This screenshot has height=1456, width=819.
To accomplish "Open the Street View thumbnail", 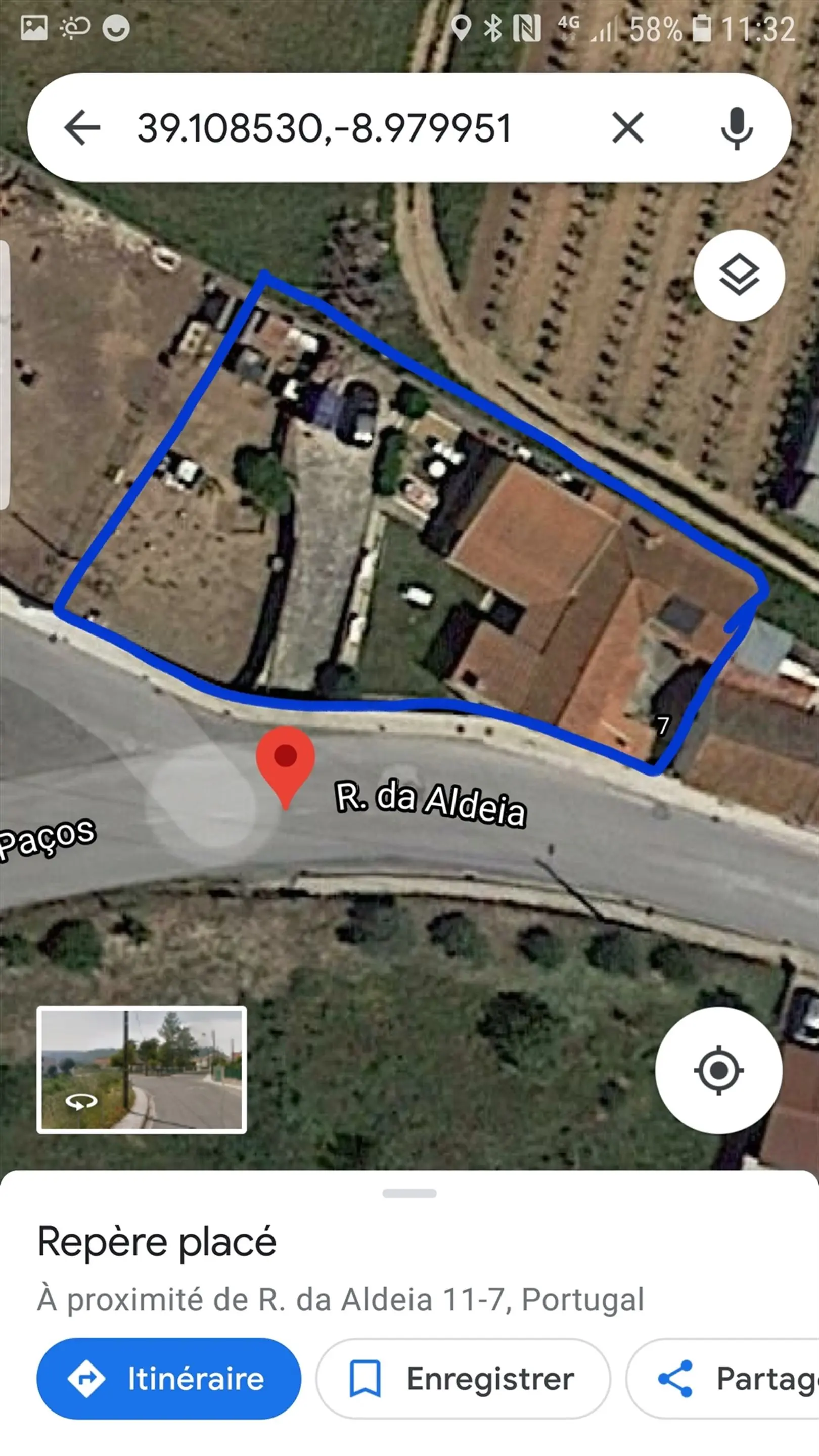I will pos(142,1070).
